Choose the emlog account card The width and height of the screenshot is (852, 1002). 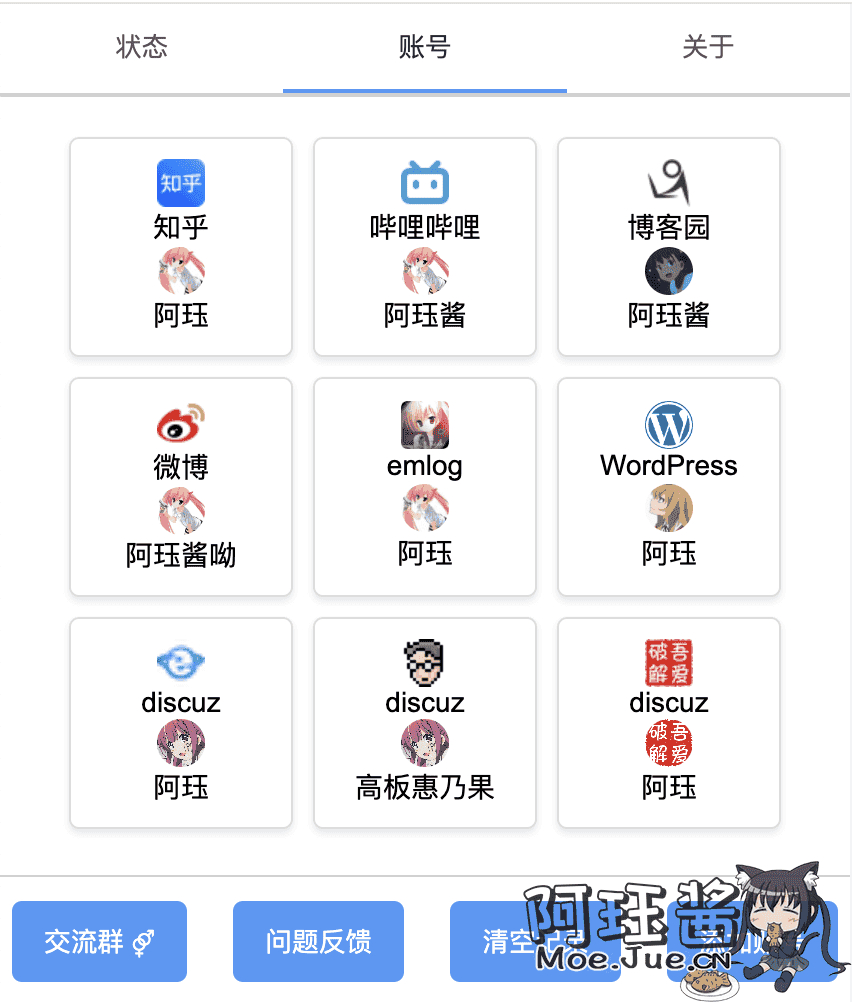click(x=425, y=487)
